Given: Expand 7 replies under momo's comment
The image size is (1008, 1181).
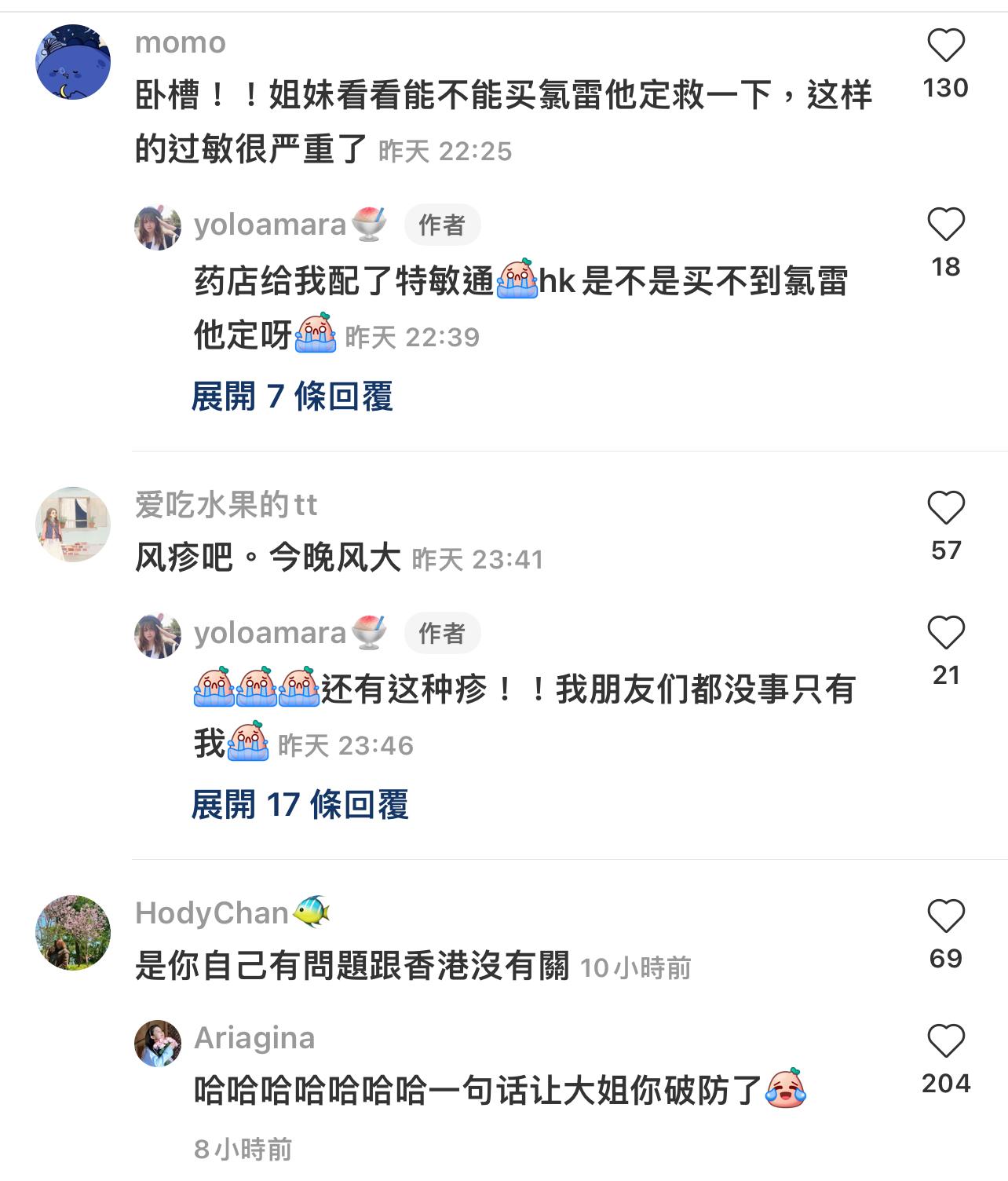Looking at the screenshot, I should pyautogui.click(x=292, y=397).
